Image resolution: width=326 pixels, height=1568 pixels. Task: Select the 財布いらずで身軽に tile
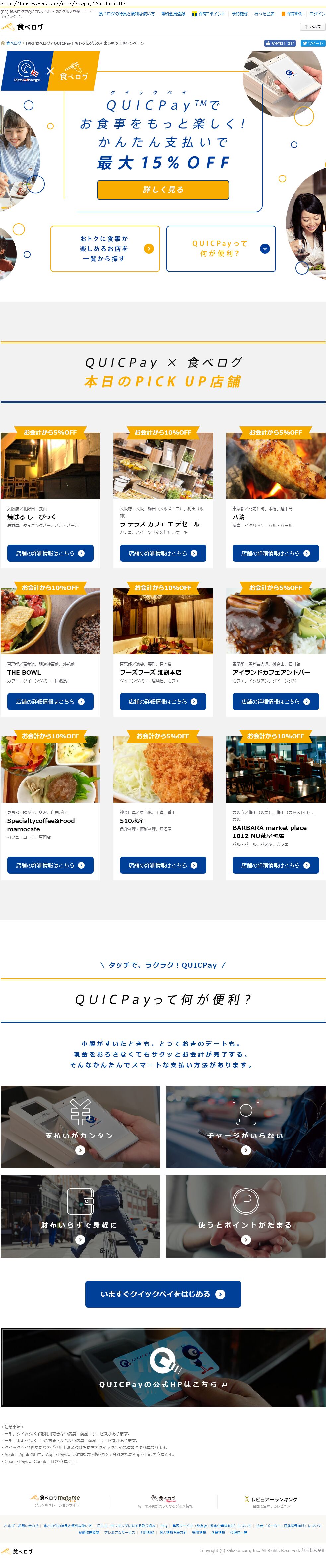click(x=80, y=1216)
